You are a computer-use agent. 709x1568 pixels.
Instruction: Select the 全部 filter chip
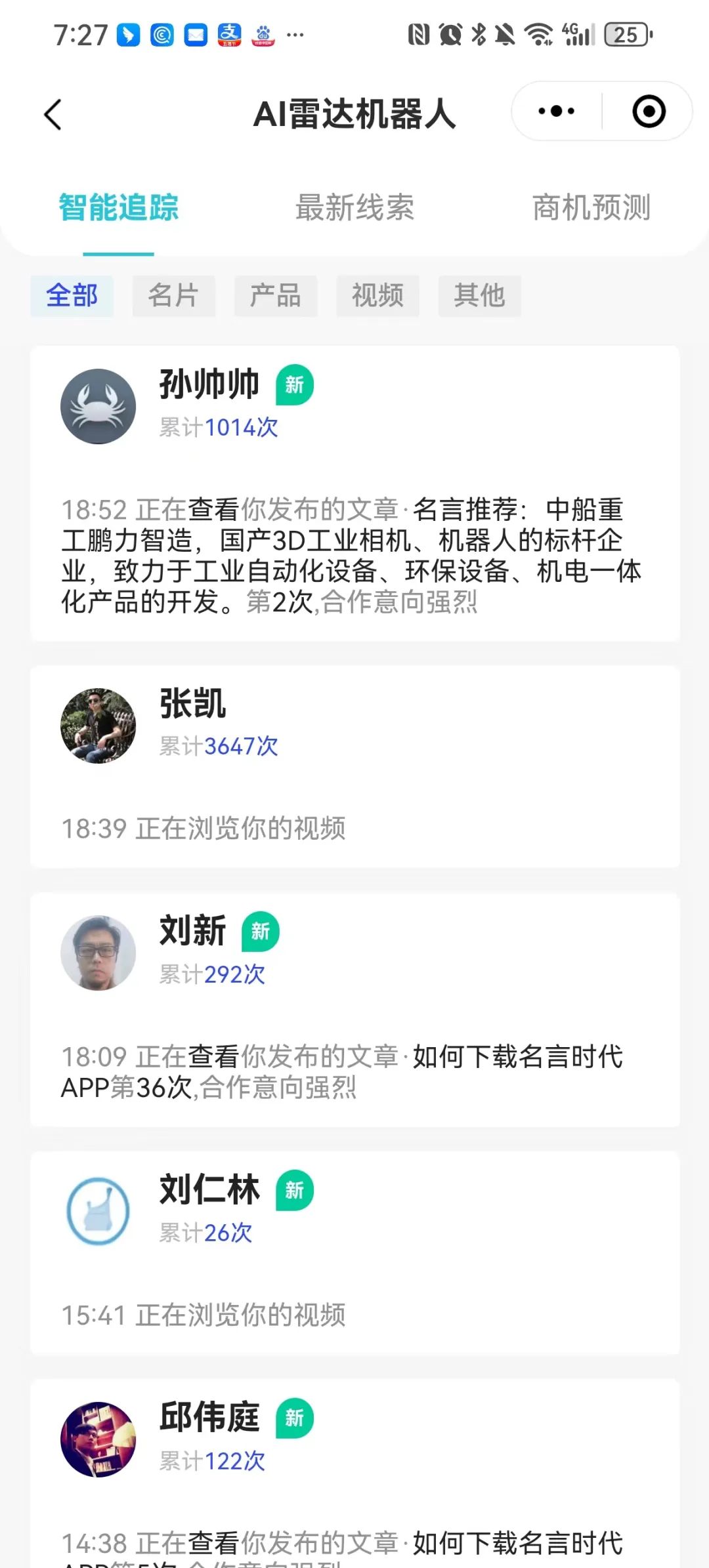pyautogui.click(x=72, y=296)
